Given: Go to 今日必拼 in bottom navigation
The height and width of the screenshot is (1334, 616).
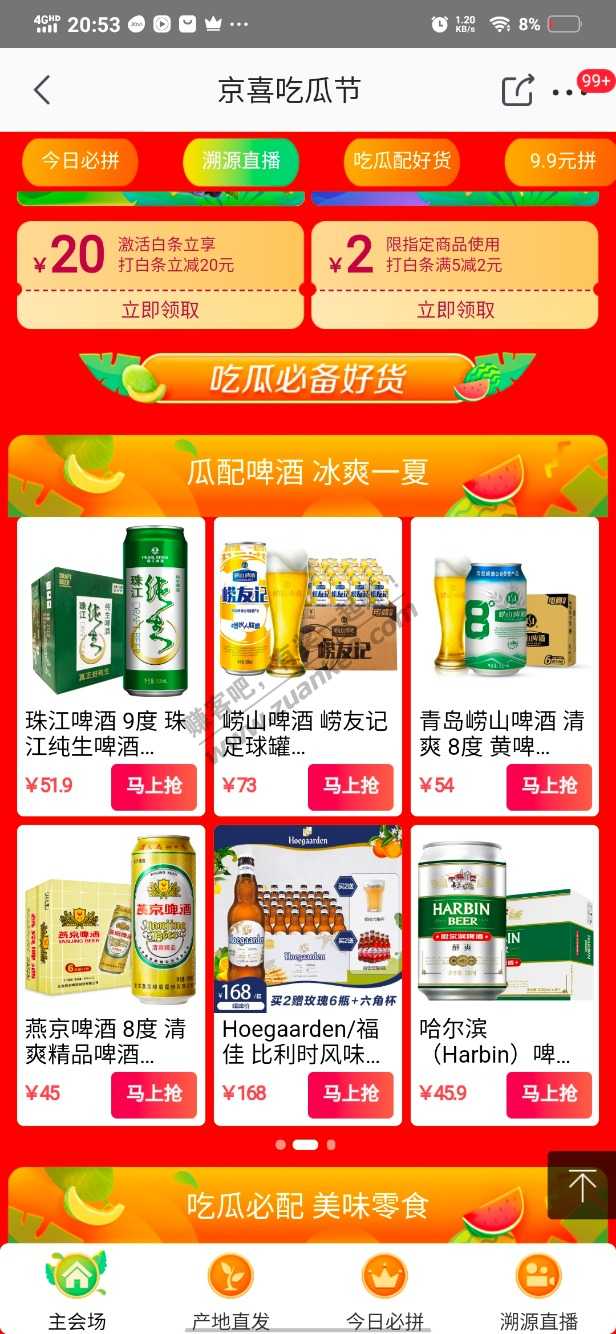Looking at the screenshot, I should click(385, 1292).
